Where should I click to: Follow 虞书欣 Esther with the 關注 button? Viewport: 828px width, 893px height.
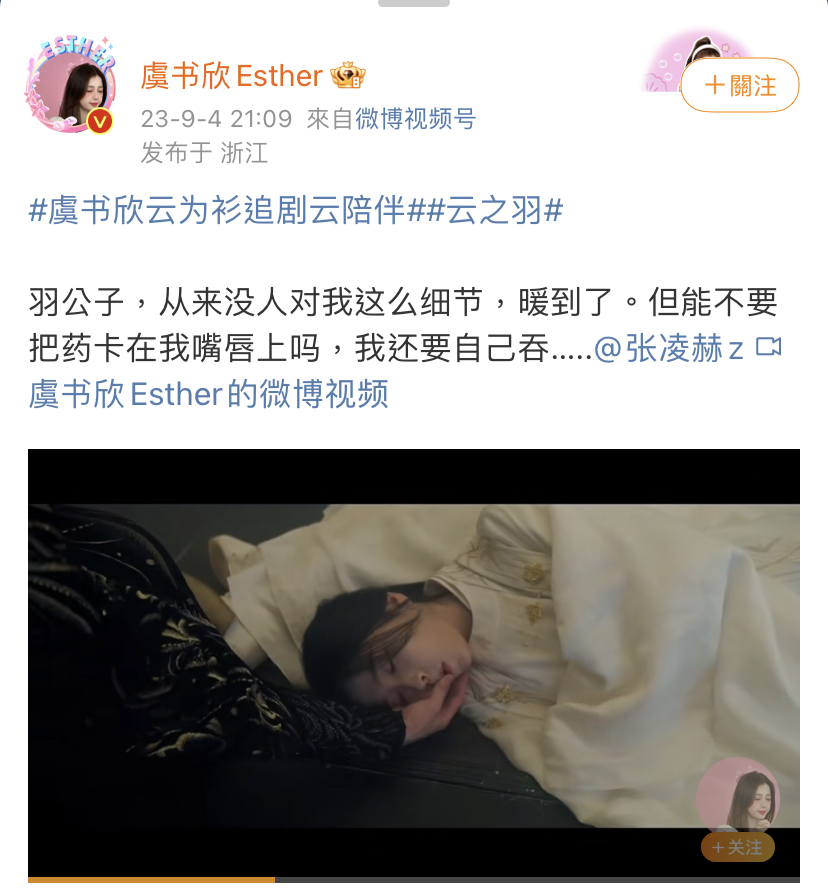click(739, 85)
